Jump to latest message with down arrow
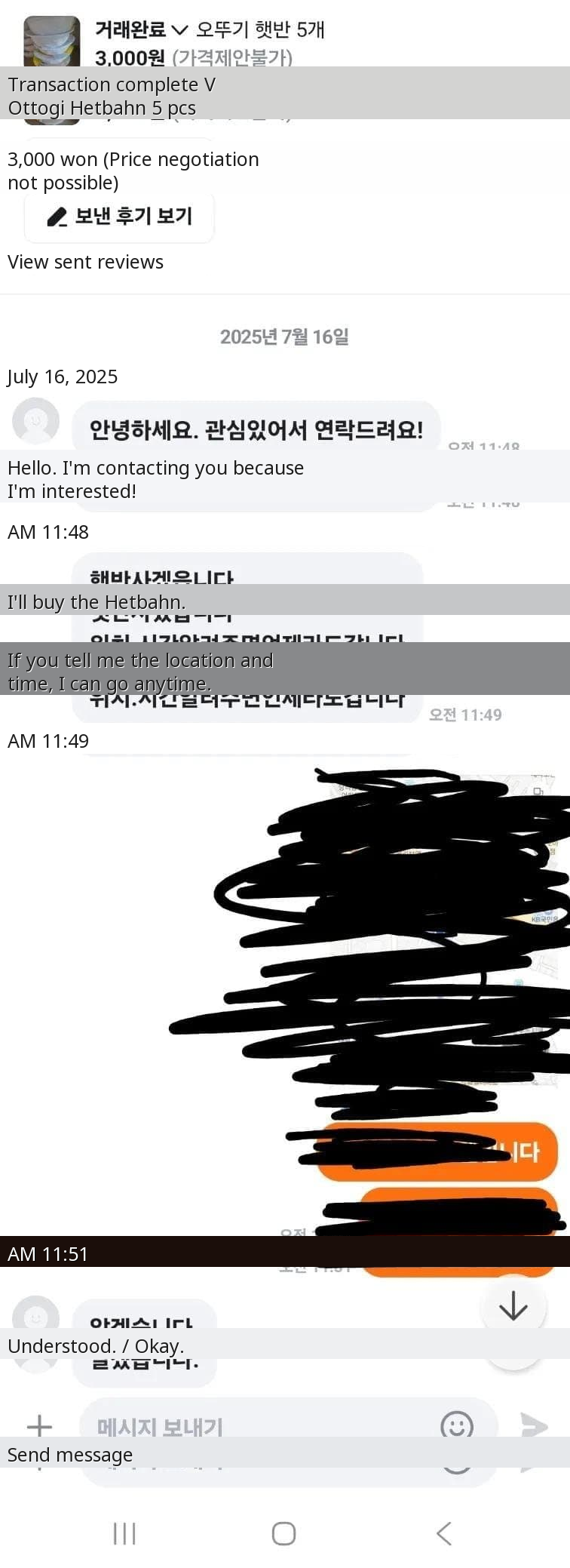 point(513,1305)
